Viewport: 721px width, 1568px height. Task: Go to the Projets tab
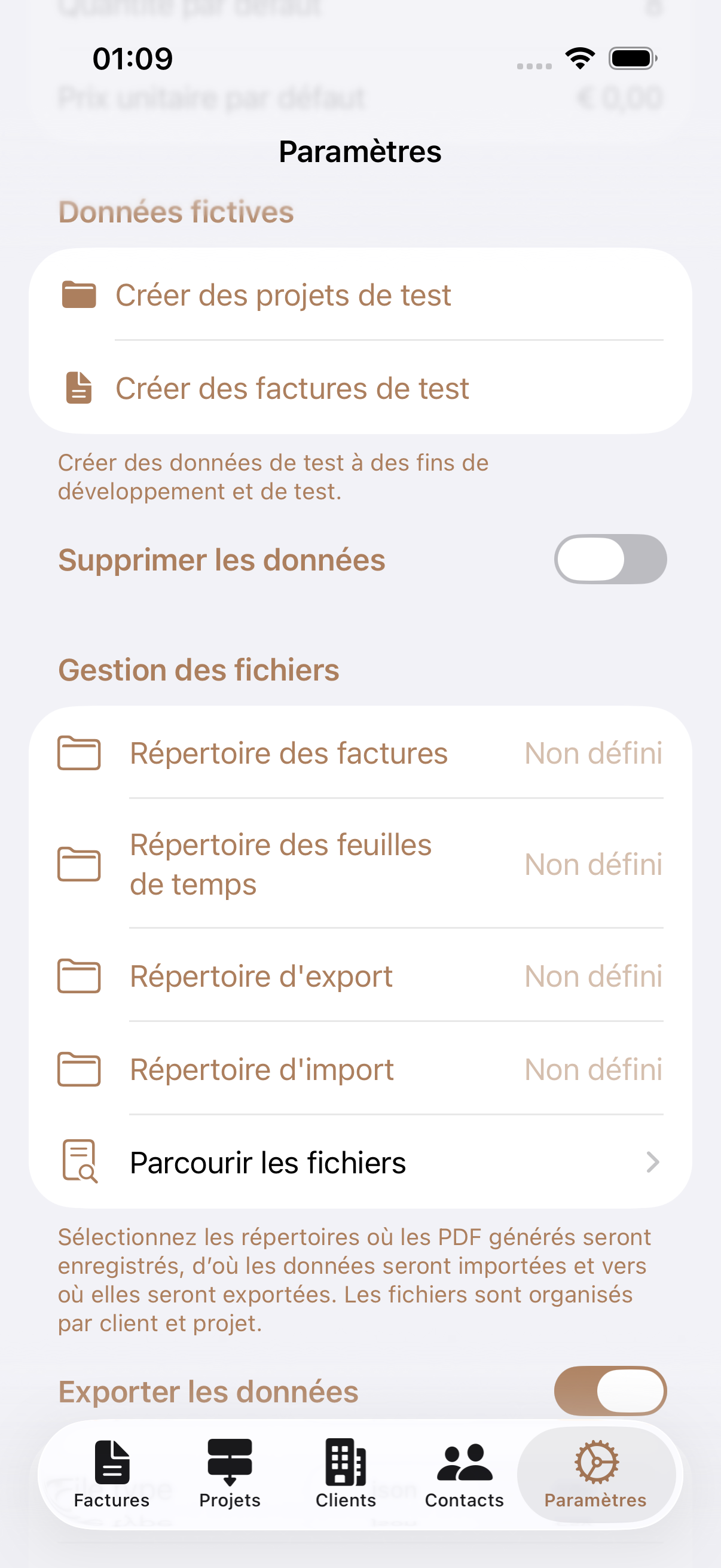point(230,1474)
